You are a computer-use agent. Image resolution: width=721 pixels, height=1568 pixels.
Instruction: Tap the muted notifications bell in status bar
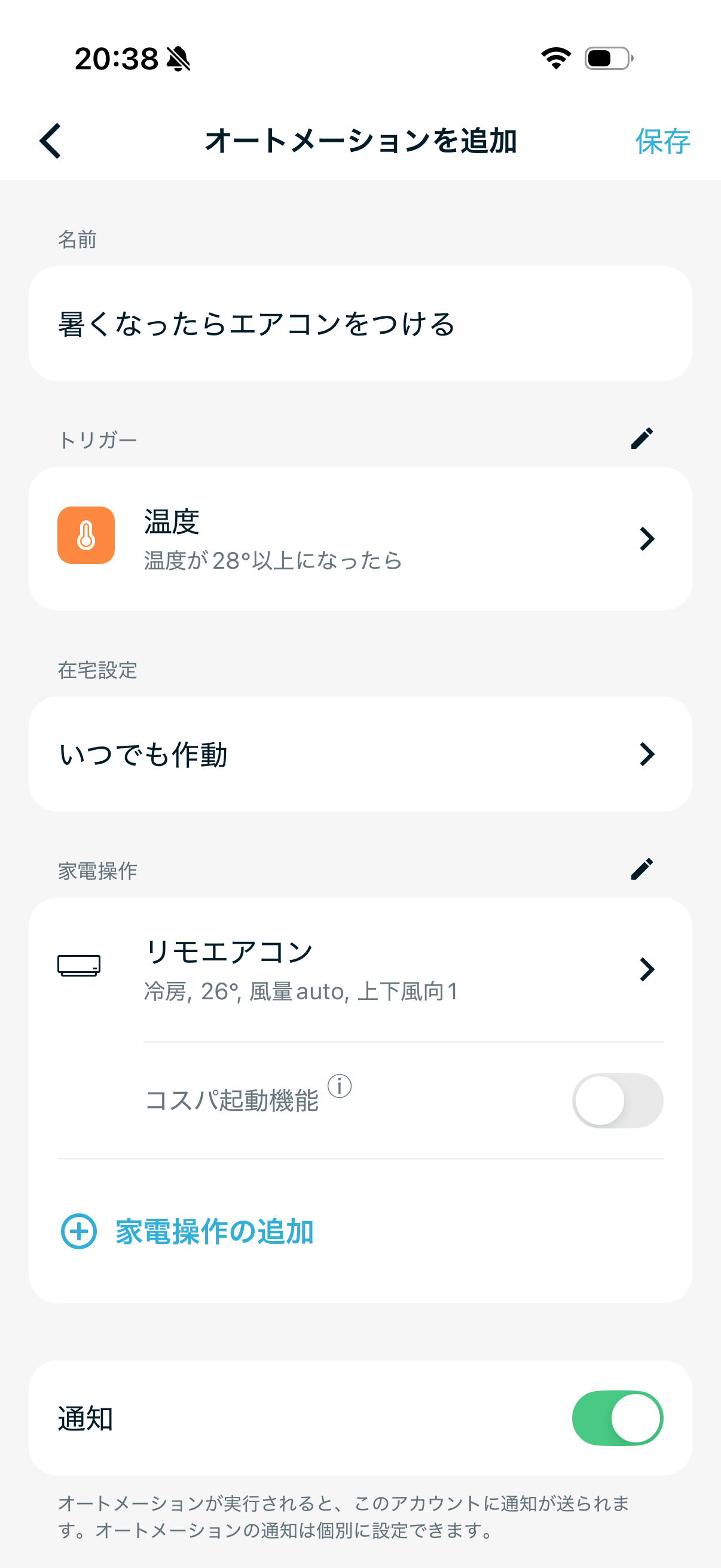coord(178,58)
